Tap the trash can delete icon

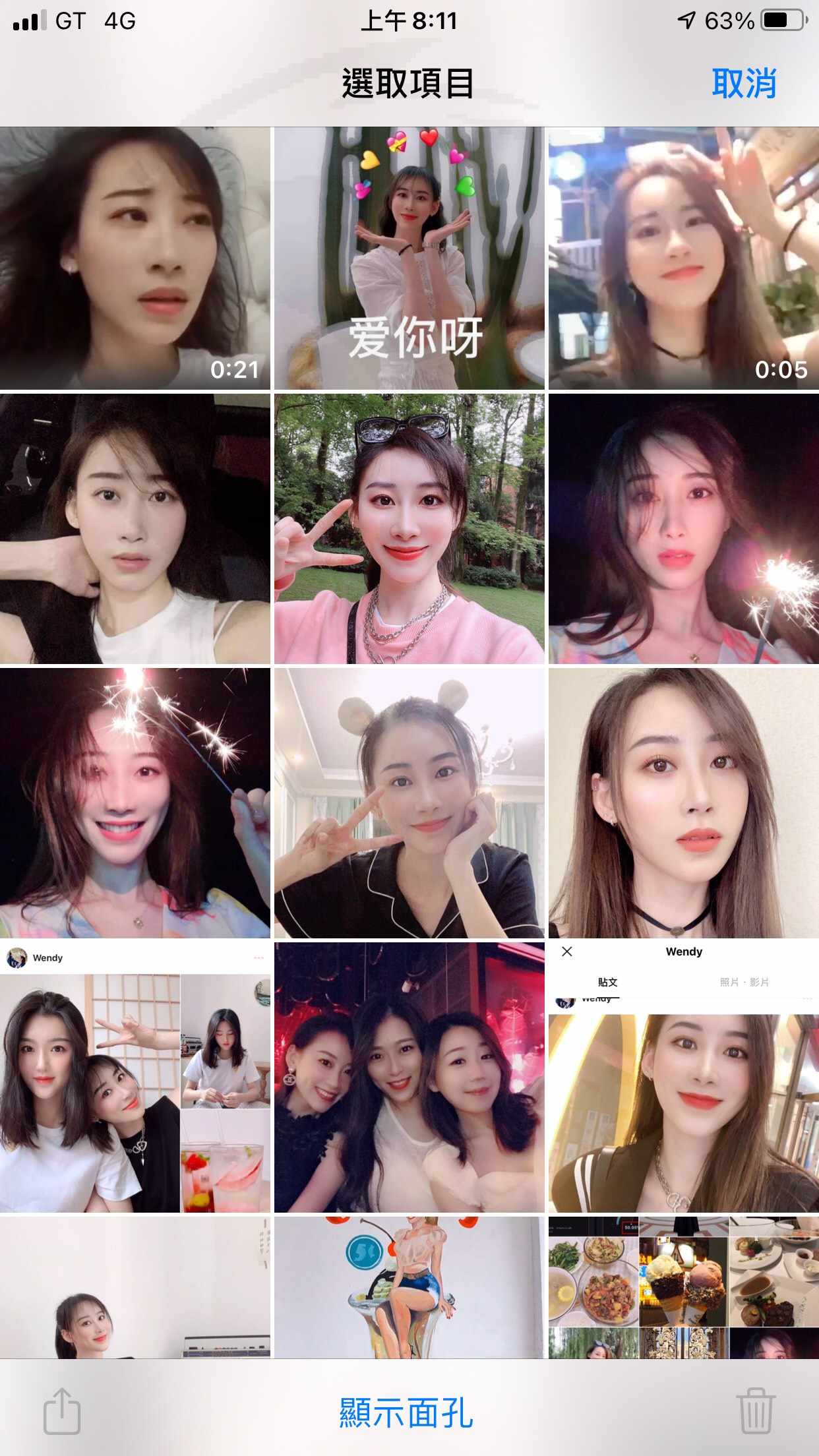756,1410
